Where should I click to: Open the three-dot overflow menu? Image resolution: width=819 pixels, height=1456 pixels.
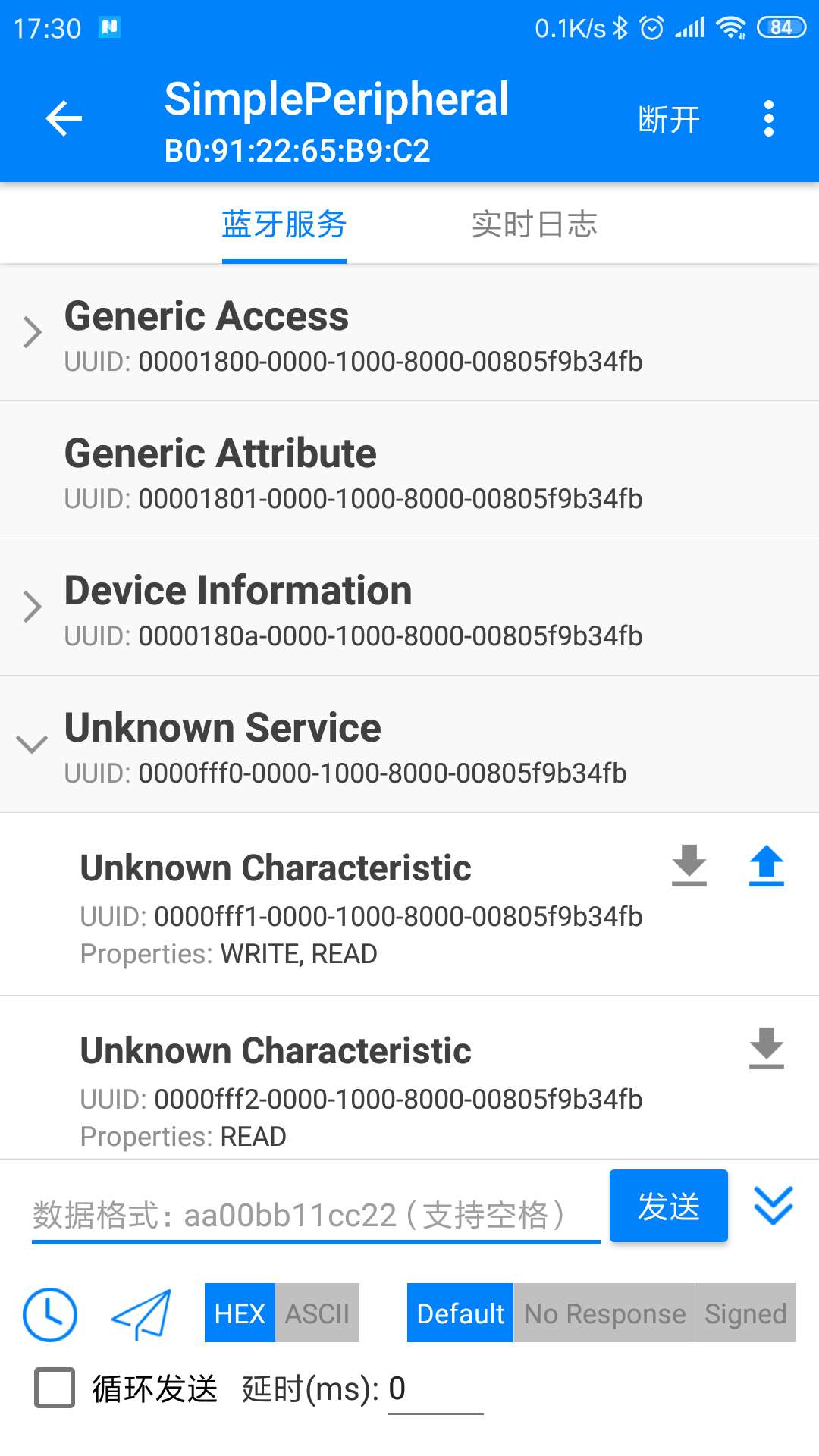[x=768, y=119]
